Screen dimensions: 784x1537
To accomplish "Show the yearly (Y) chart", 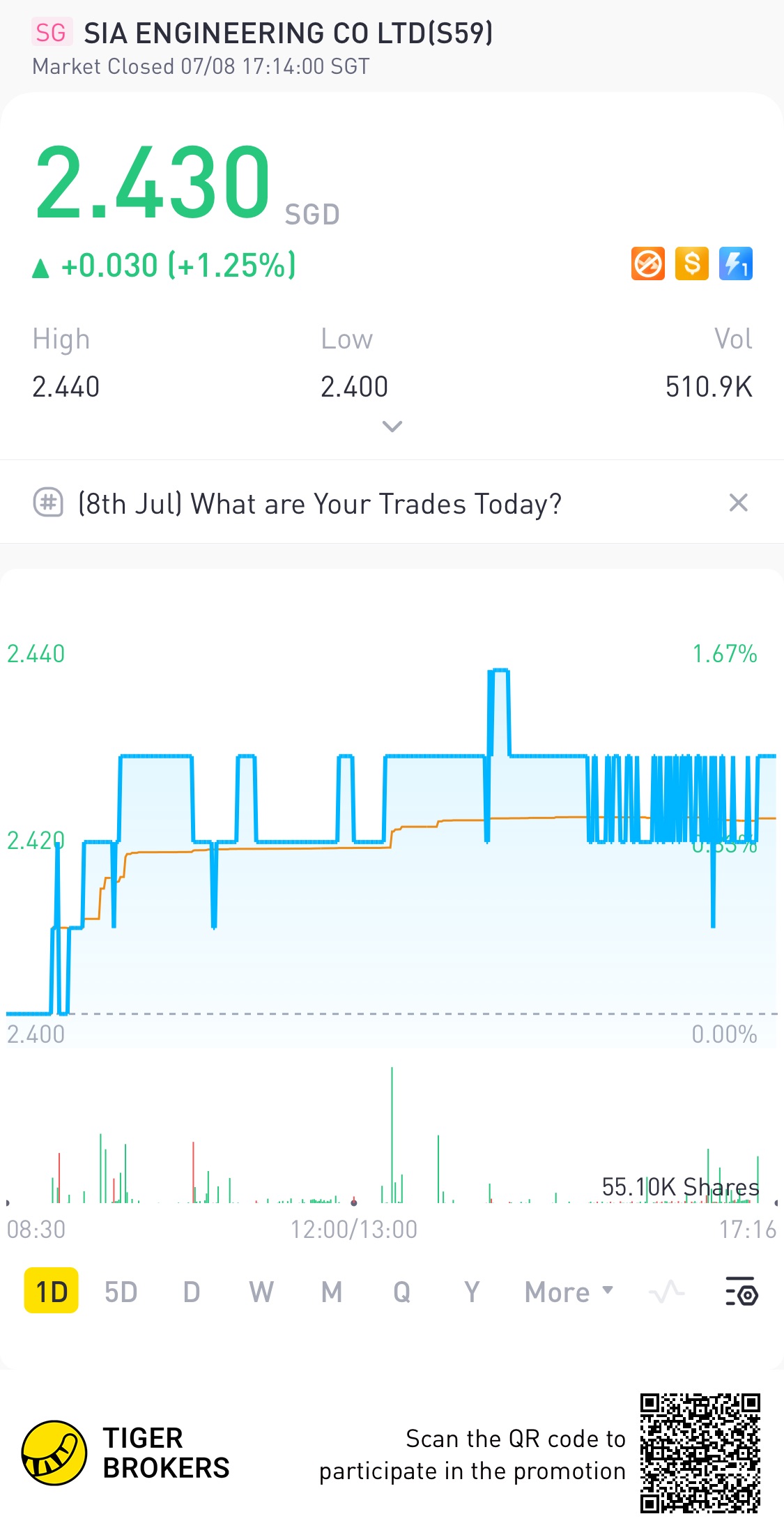I will pyautogui.click(x=472, y=1292).
